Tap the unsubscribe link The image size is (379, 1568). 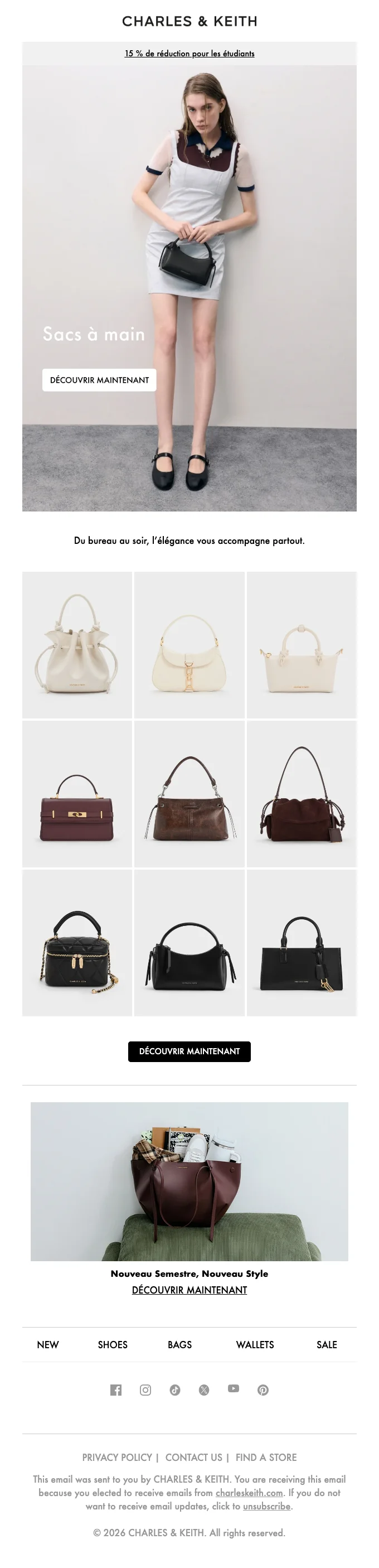tap(266, 1506)
